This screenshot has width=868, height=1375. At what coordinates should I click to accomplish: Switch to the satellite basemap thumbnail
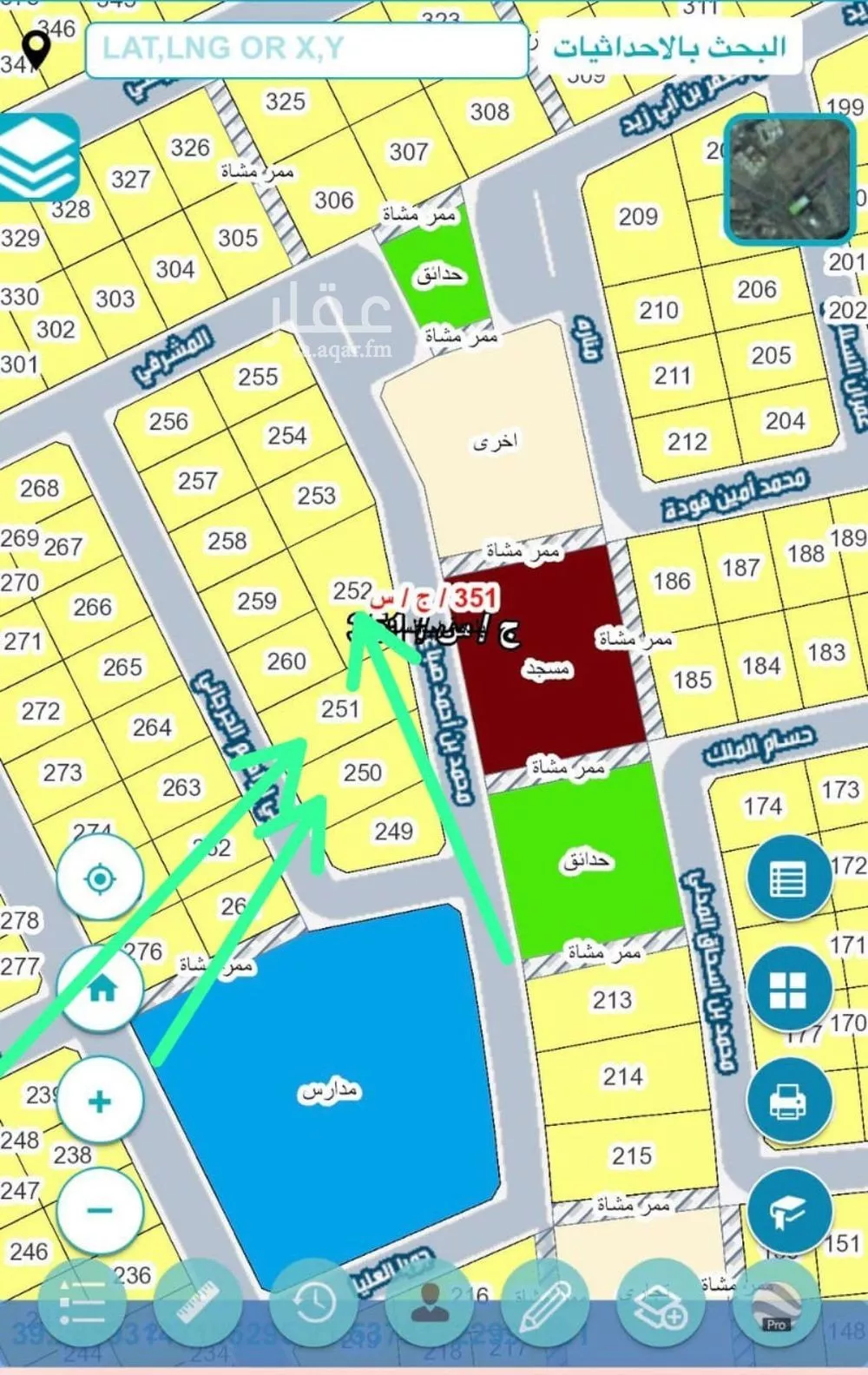[788, 178]
